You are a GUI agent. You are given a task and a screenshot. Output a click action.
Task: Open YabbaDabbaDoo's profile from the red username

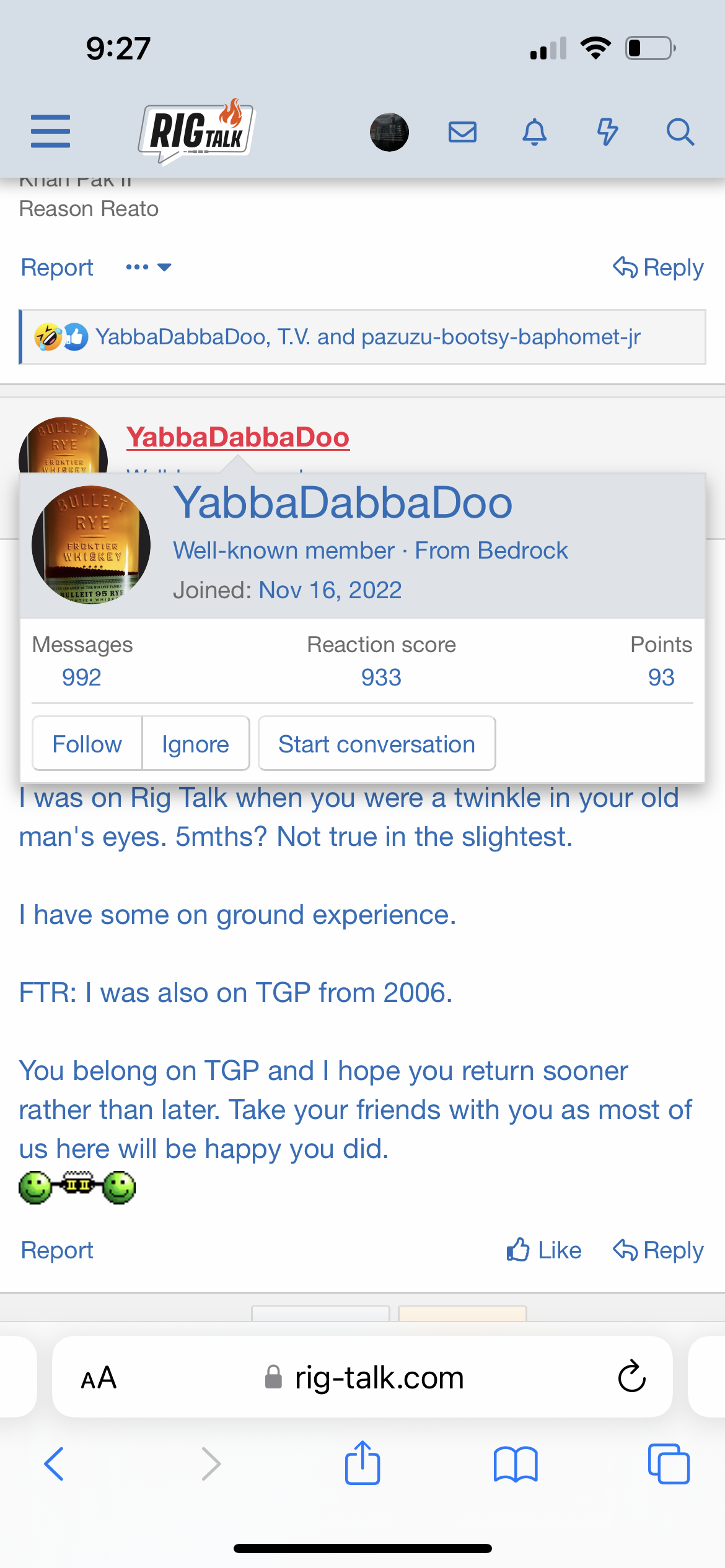[238, 437]
